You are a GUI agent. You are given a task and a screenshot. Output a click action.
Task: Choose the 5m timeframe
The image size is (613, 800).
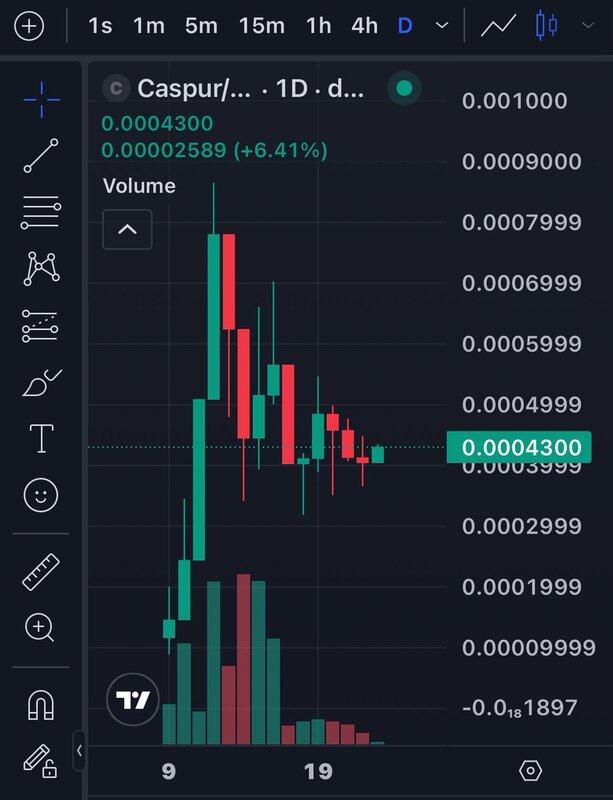[201, 26]
